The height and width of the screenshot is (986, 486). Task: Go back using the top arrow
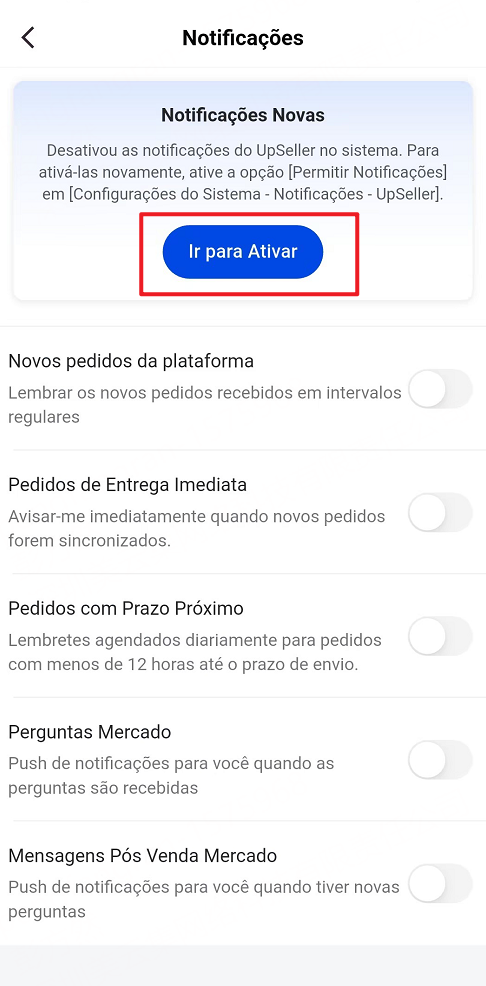28,38
